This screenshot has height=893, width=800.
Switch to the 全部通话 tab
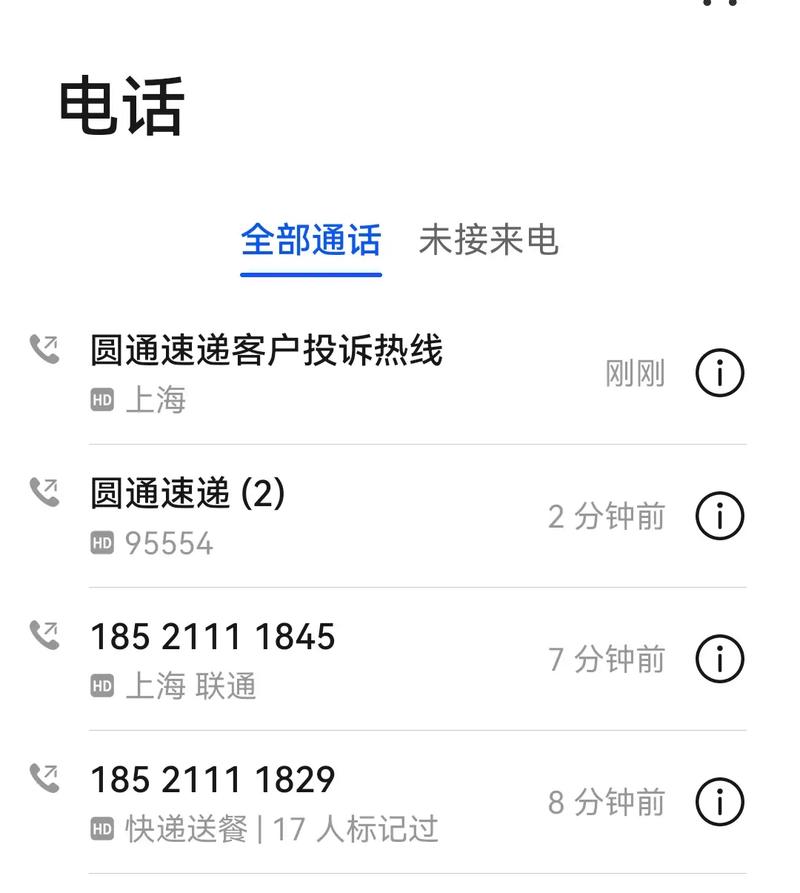(310, 240)
